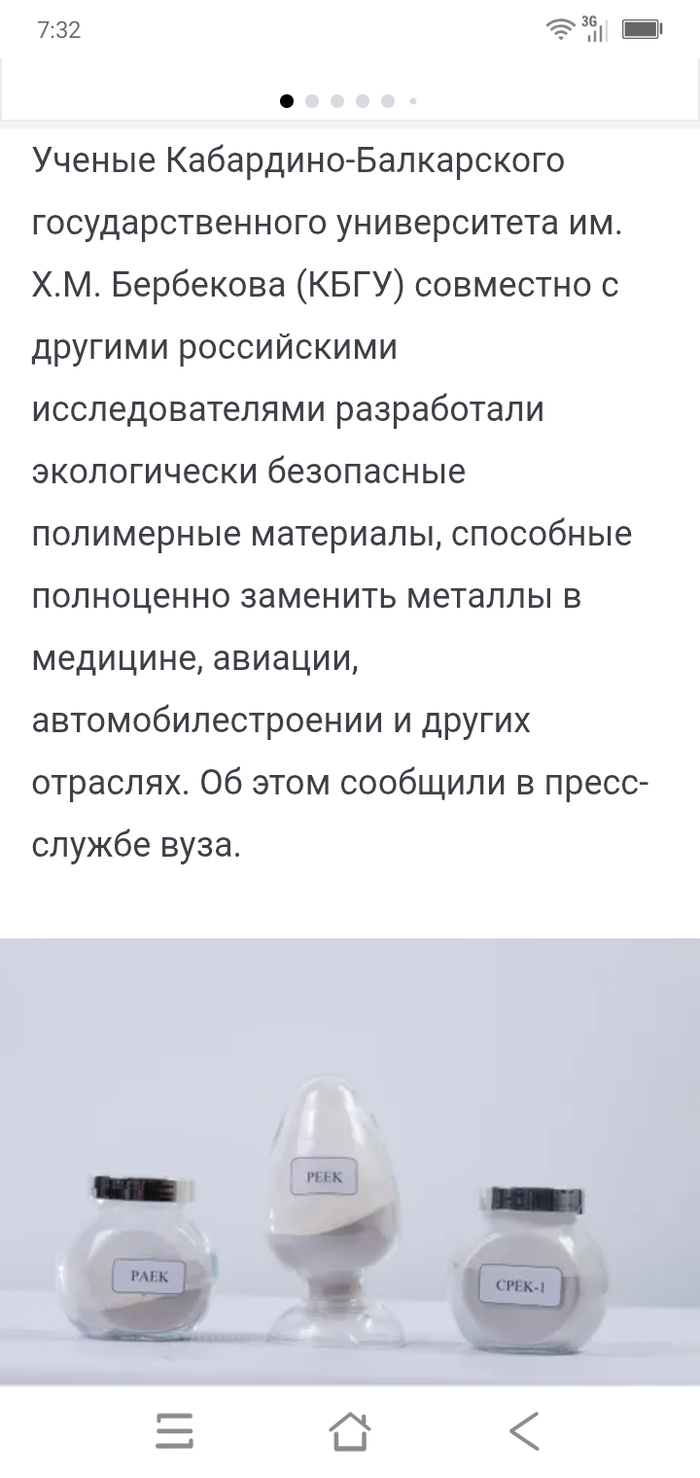Go back with the navigation bar arrow
700x1478 pixels.
point(524,1431)
